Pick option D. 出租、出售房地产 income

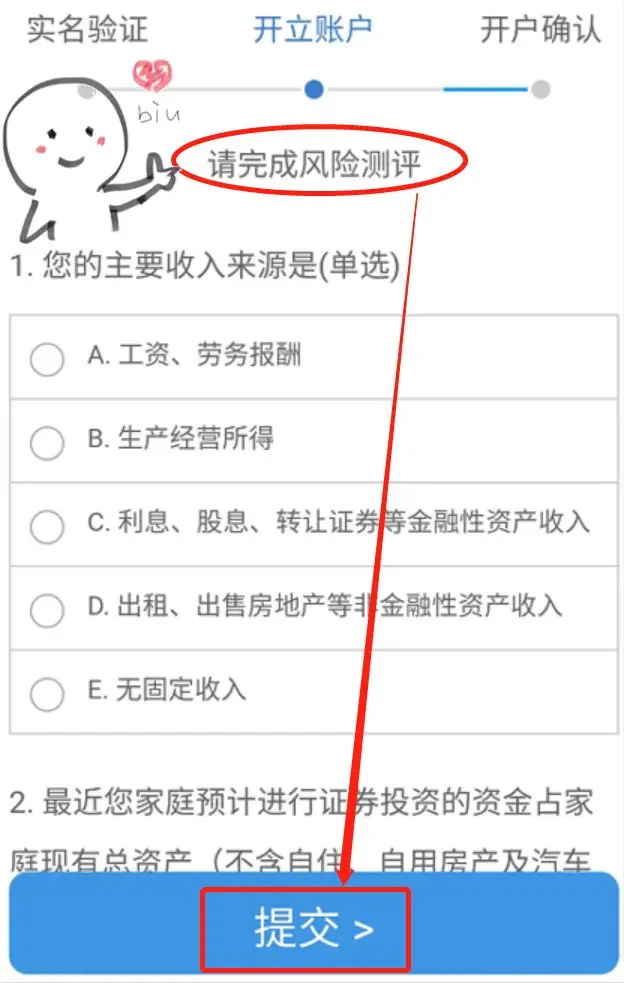[47, 608]
